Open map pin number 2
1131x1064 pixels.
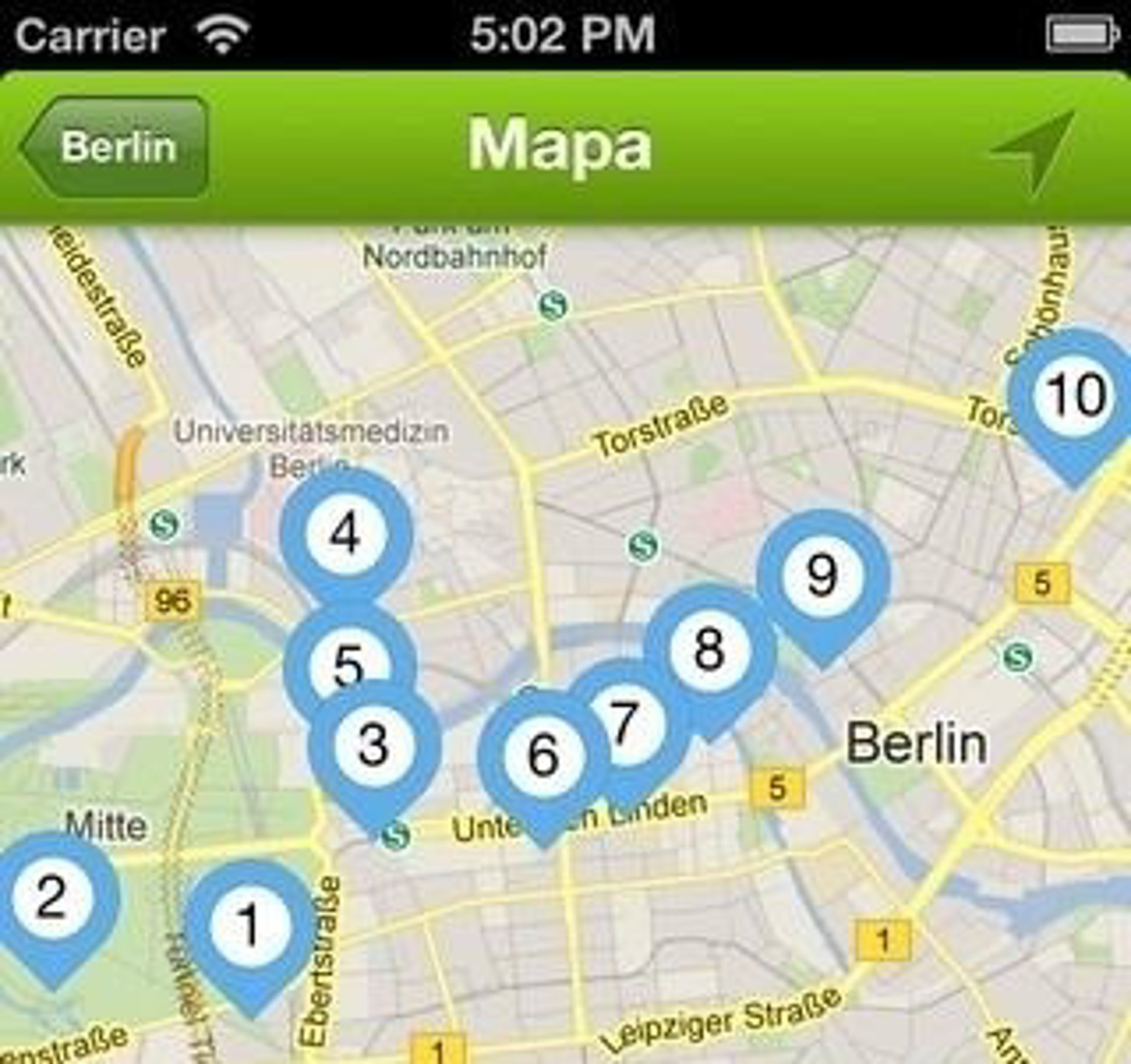pyautogui.click(x=52, y=898)
